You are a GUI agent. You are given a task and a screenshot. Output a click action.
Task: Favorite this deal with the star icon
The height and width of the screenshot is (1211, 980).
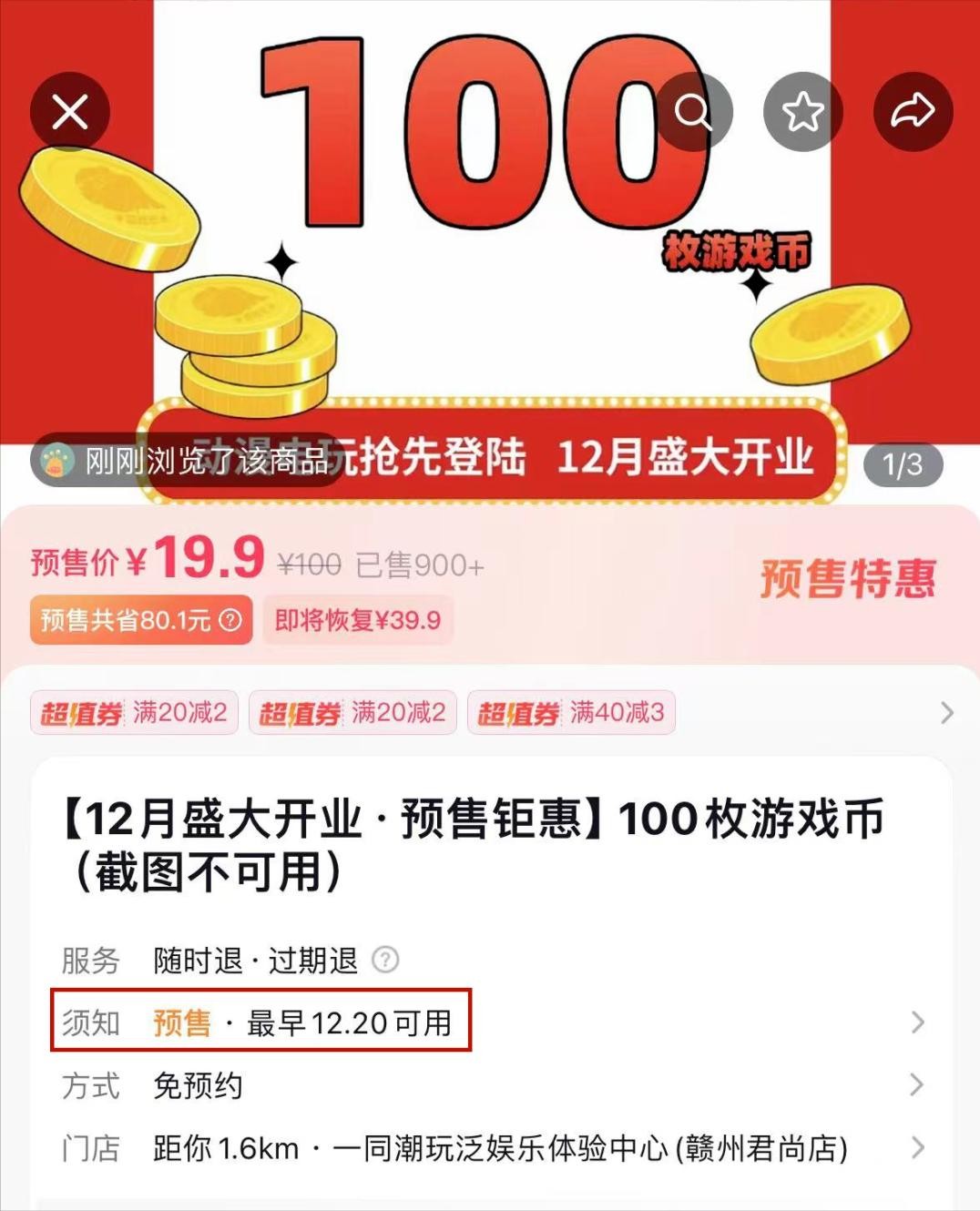(x=802, y=112)
